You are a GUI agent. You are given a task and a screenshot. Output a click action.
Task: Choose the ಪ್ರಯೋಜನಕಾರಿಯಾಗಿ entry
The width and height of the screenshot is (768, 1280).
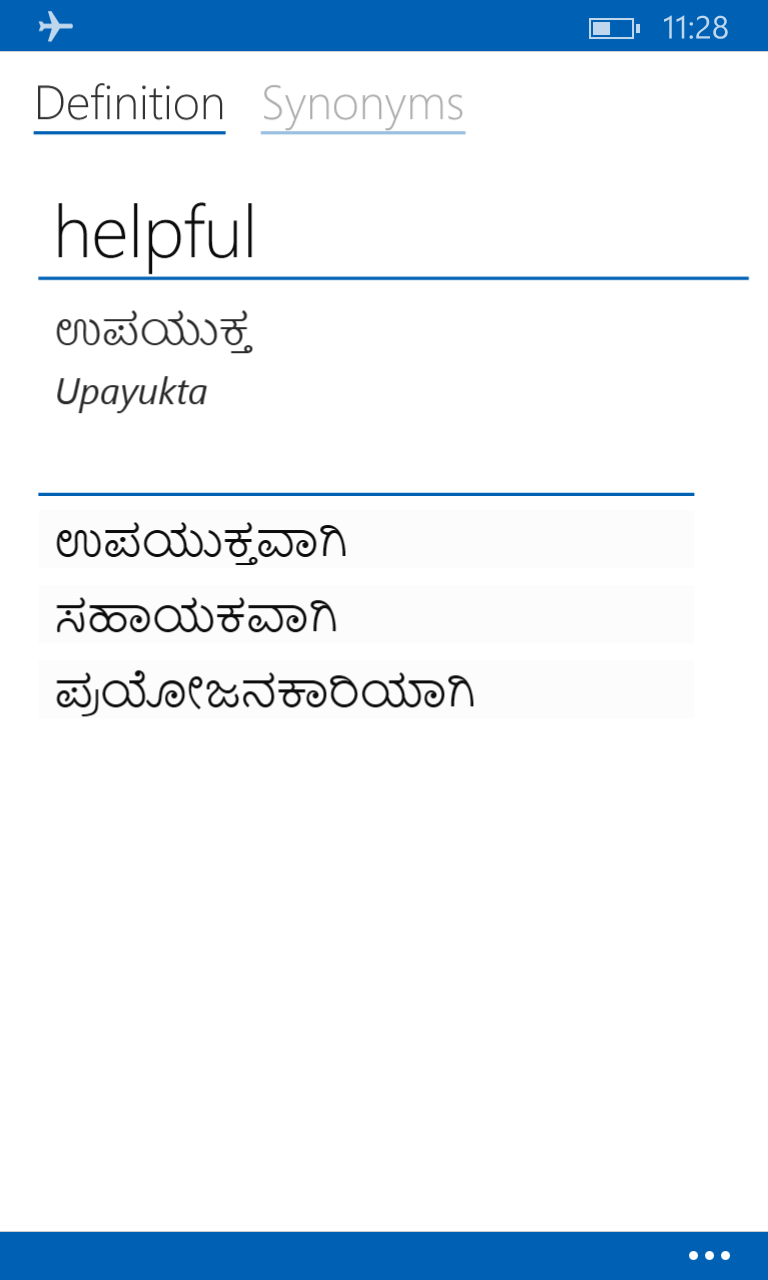(x=365, y=691)
